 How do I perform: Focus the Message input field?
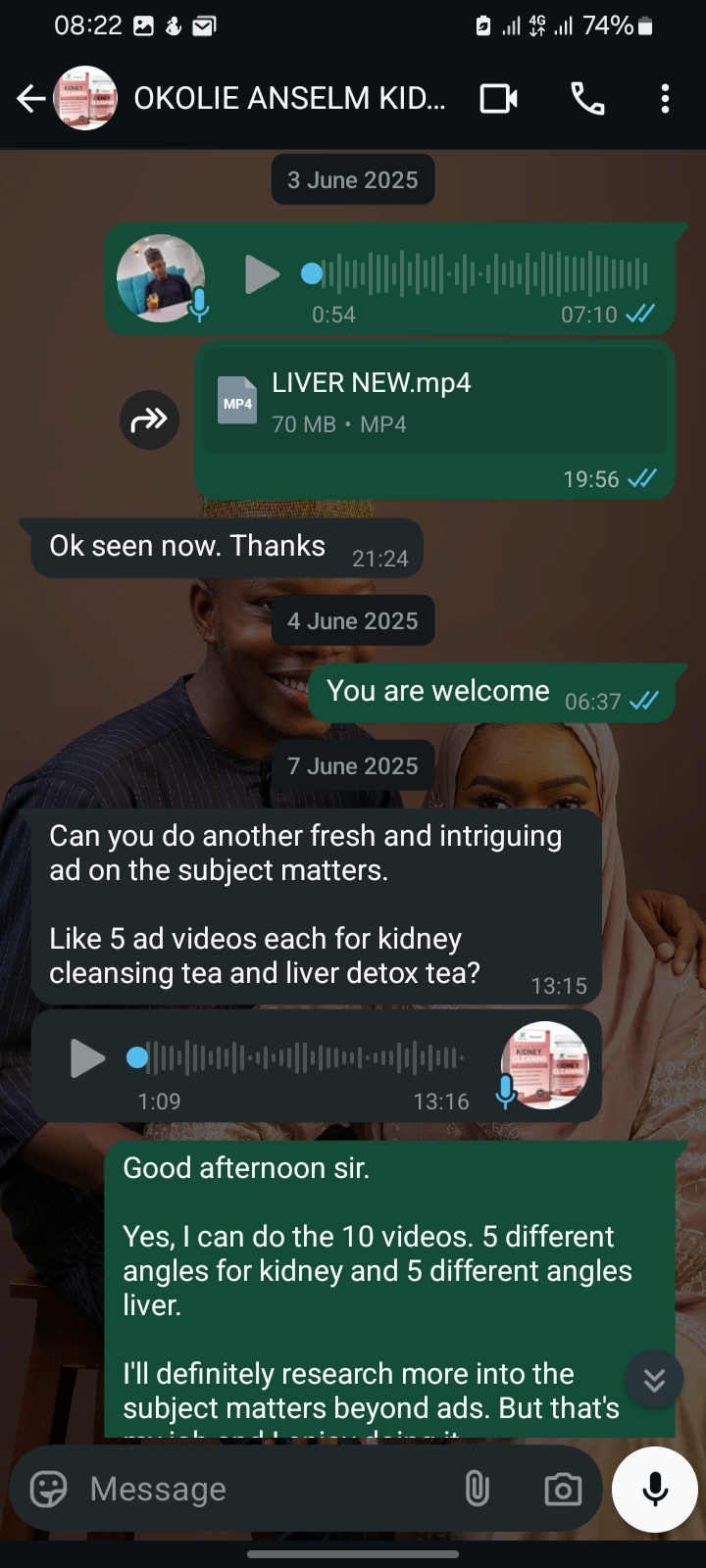(x=265, y=1489)
